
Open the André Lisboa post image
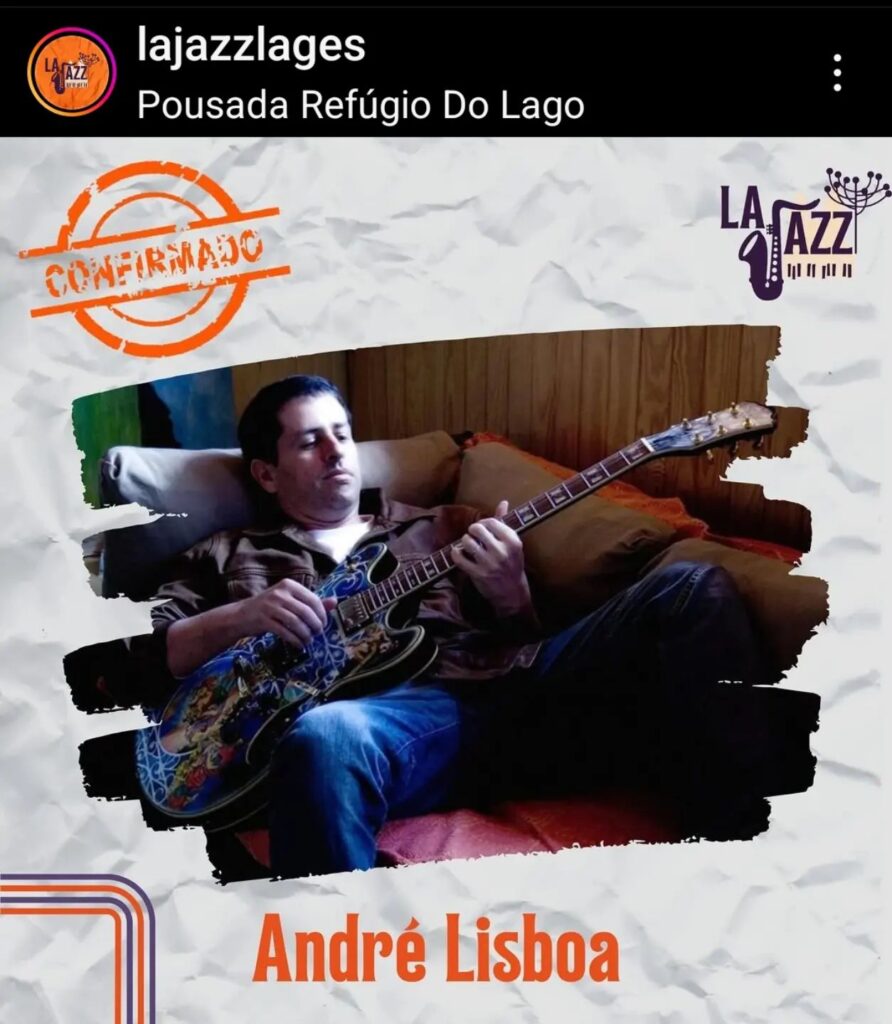tap(446, 600)
